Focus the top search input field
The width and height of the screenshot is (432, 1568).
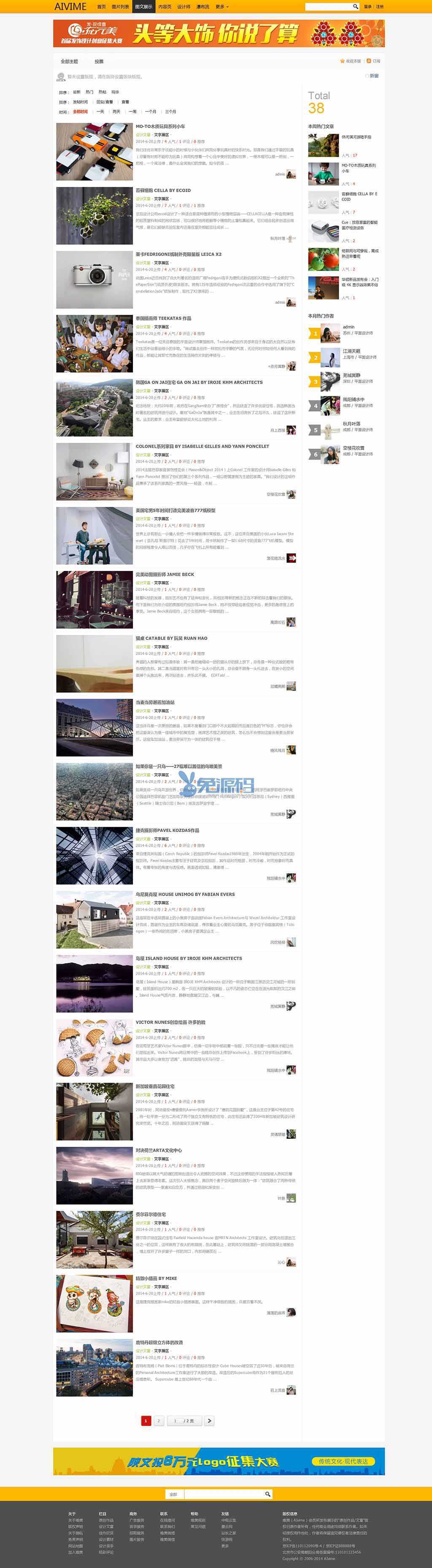[327, 7]
